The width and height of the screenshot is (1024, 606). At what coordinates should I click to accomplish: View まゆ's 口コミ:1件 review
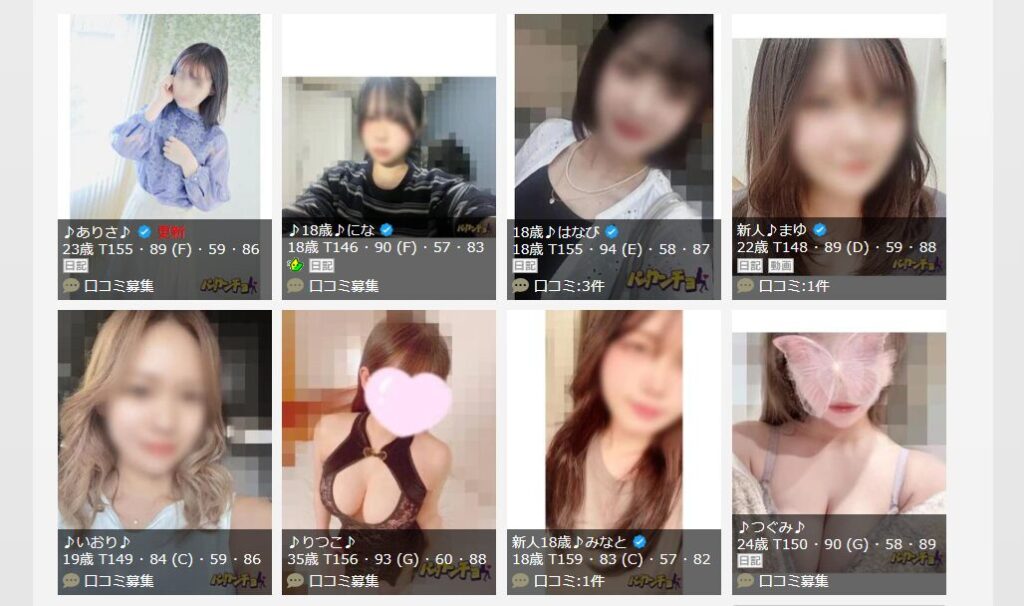pyautogui.click(x=793, y=285)
